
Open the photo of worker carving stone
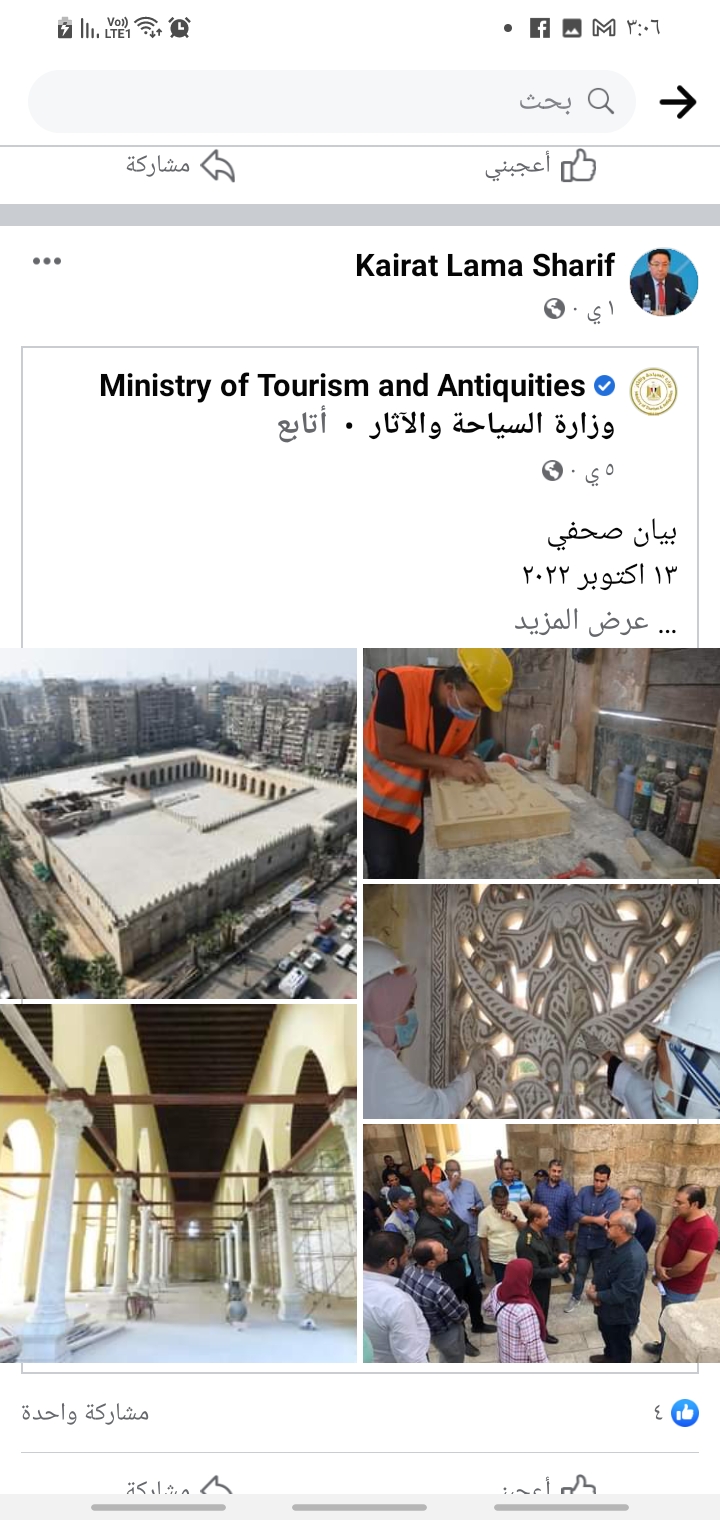[541, 763]
